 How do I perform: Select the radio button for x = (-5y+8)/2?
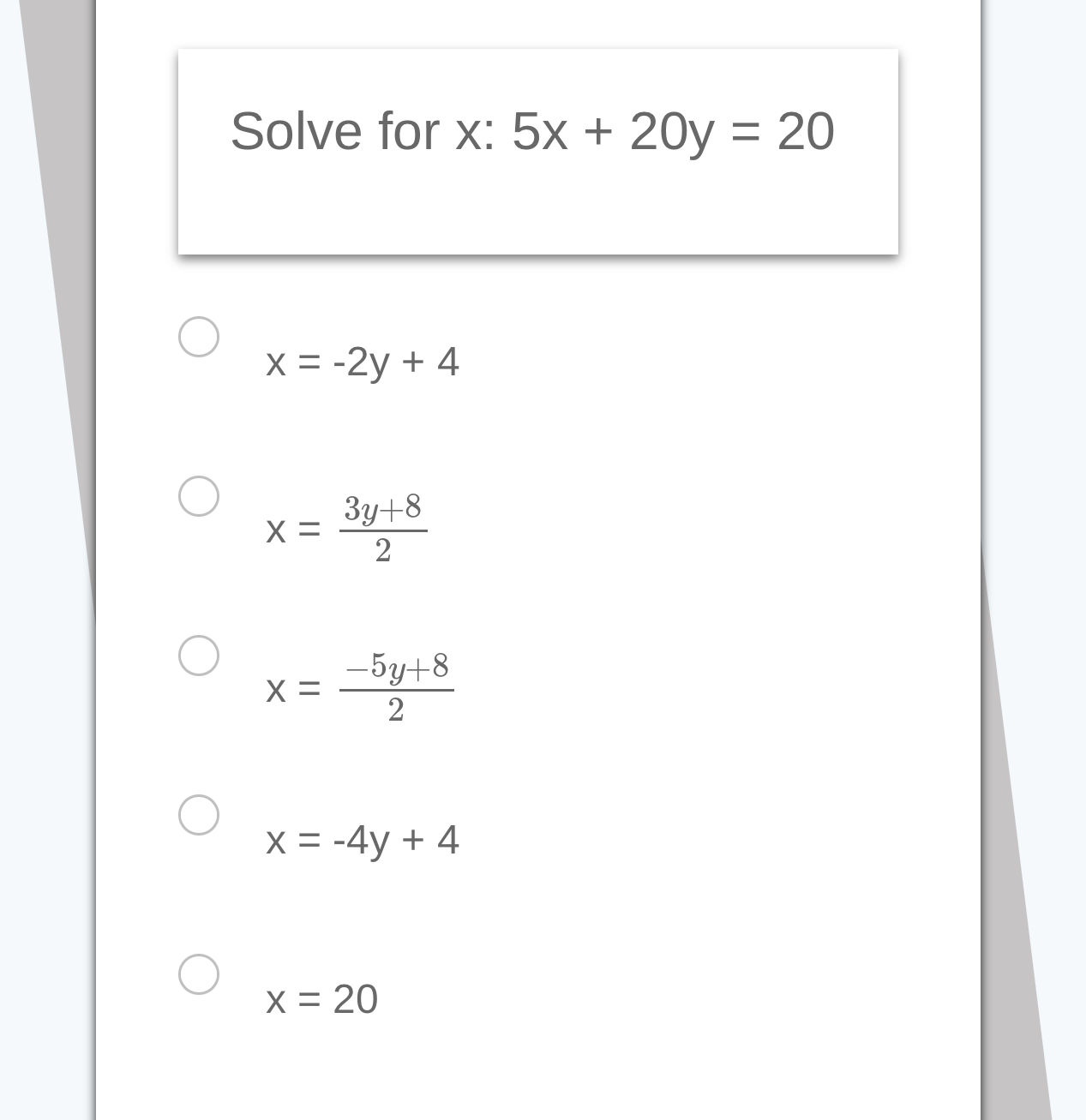click(200, 657)
